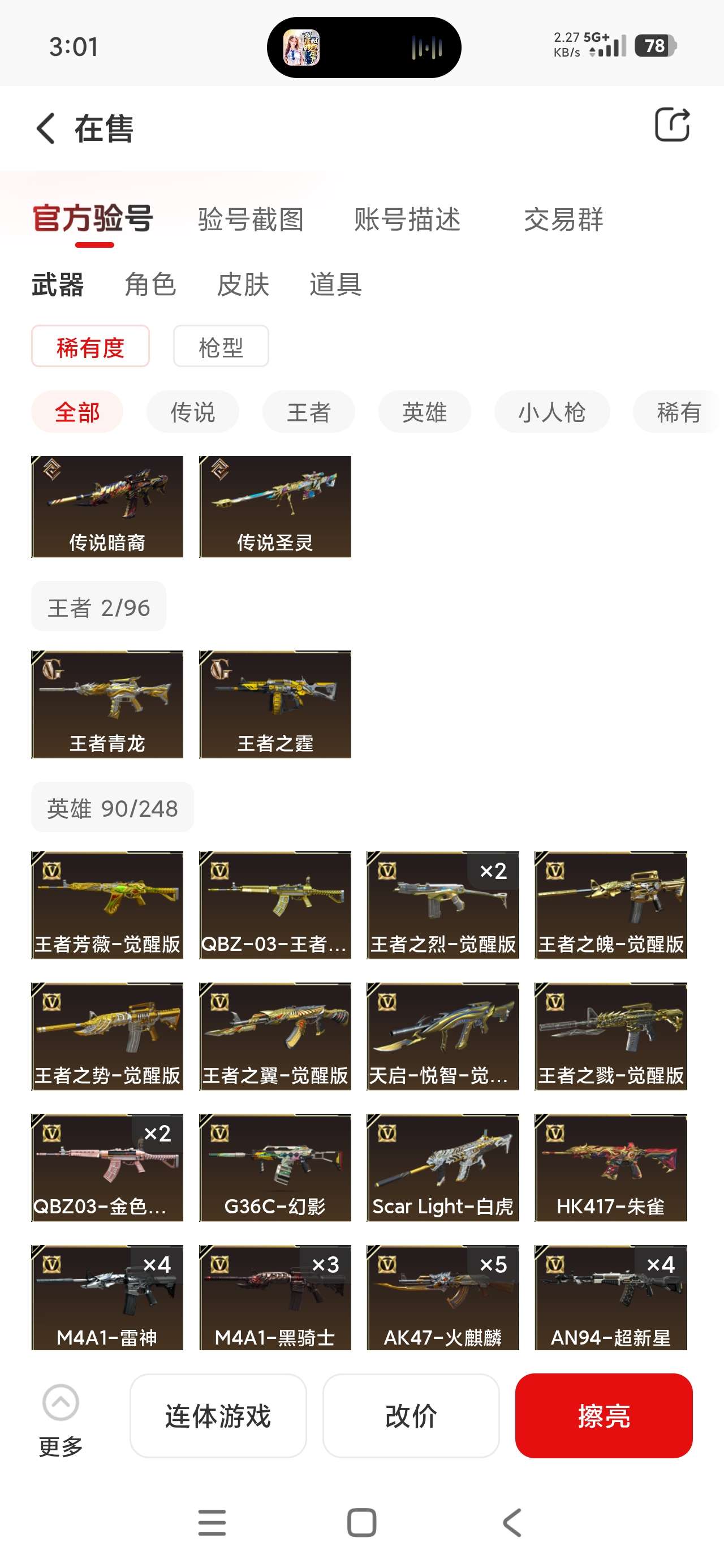Viewport: 724px width, 1568px height.
Task: Switch to the 交易群 tab
Action: tap(563, 219)
